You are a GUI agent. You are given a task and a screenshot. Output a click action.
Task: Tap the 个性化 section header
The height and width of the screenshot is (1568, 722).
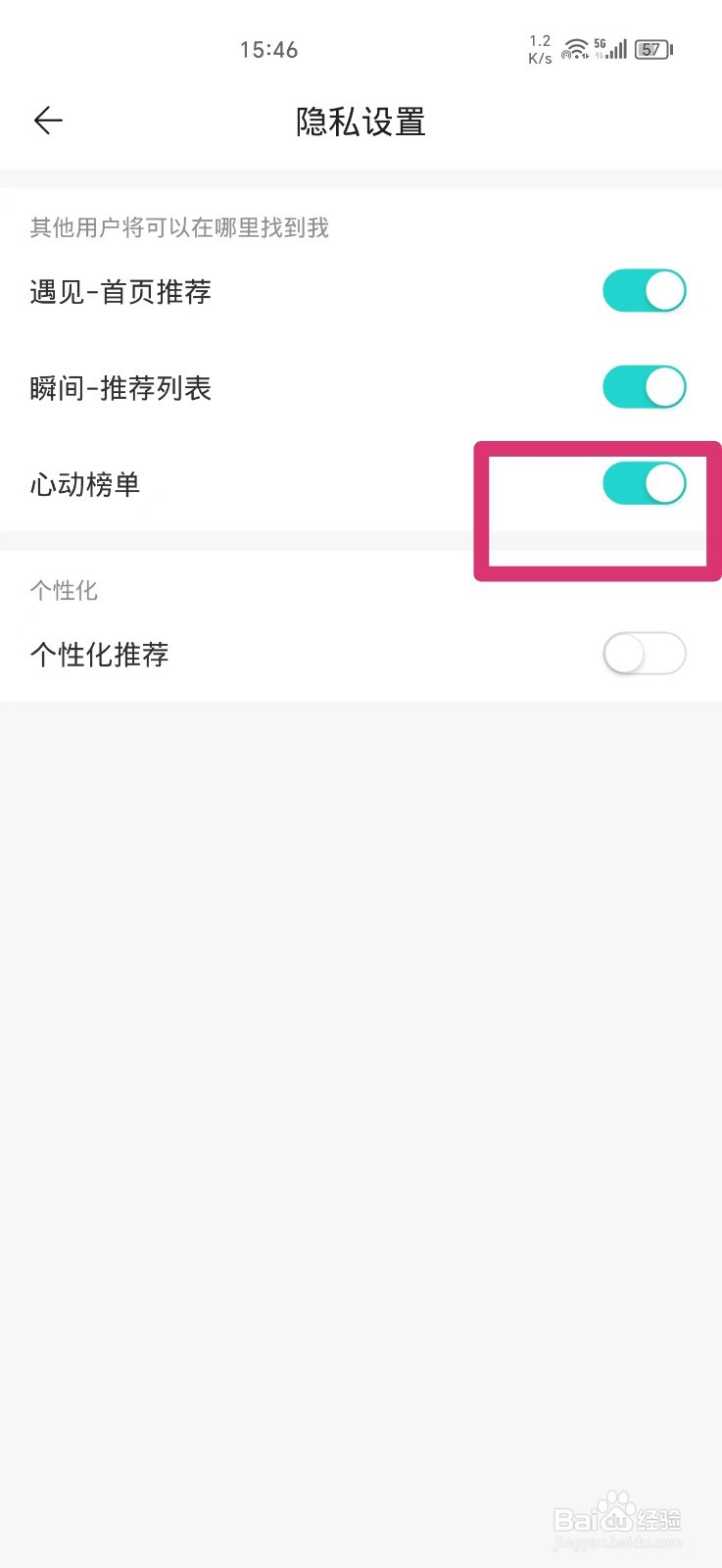(x=62, y=589)
